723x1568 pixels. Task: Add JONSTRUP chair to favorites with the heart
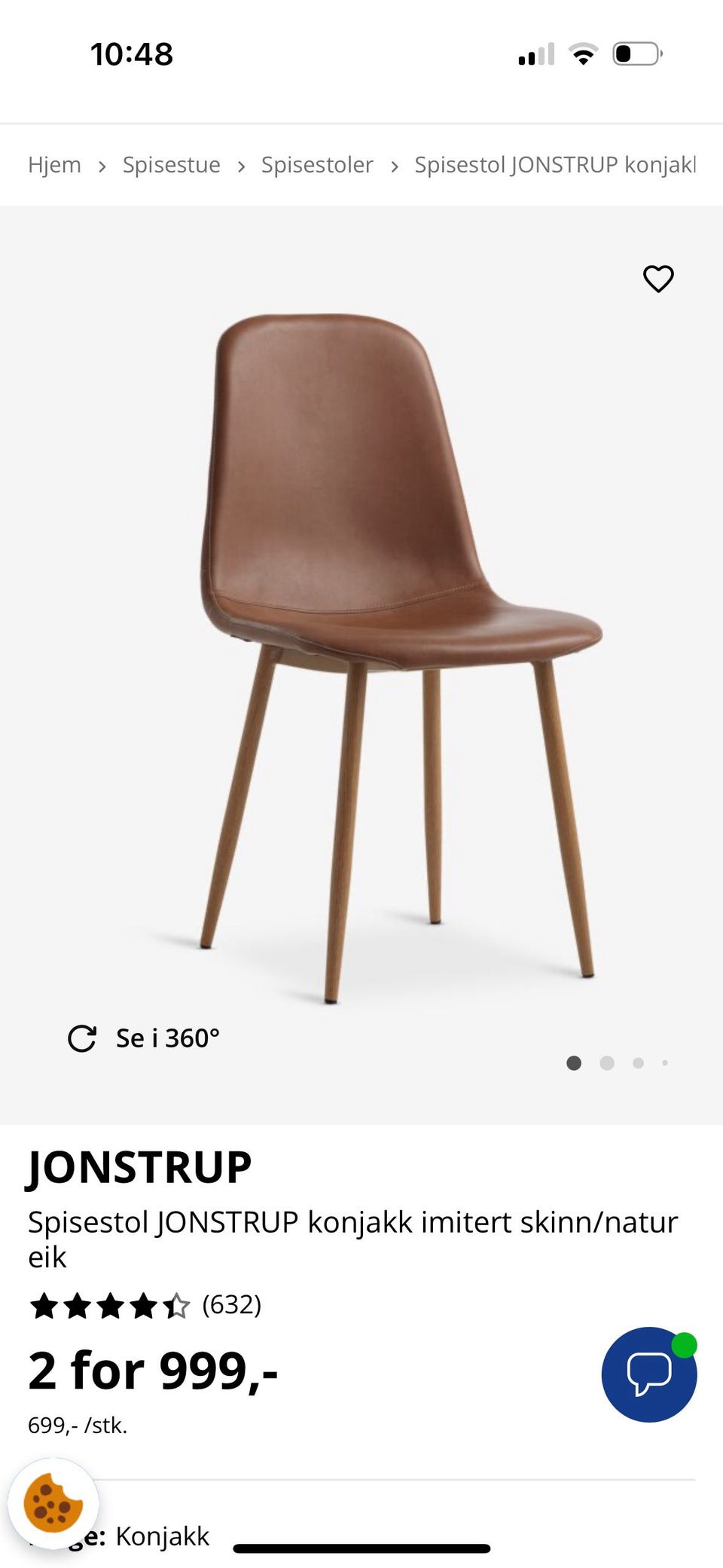click(658, 279)
